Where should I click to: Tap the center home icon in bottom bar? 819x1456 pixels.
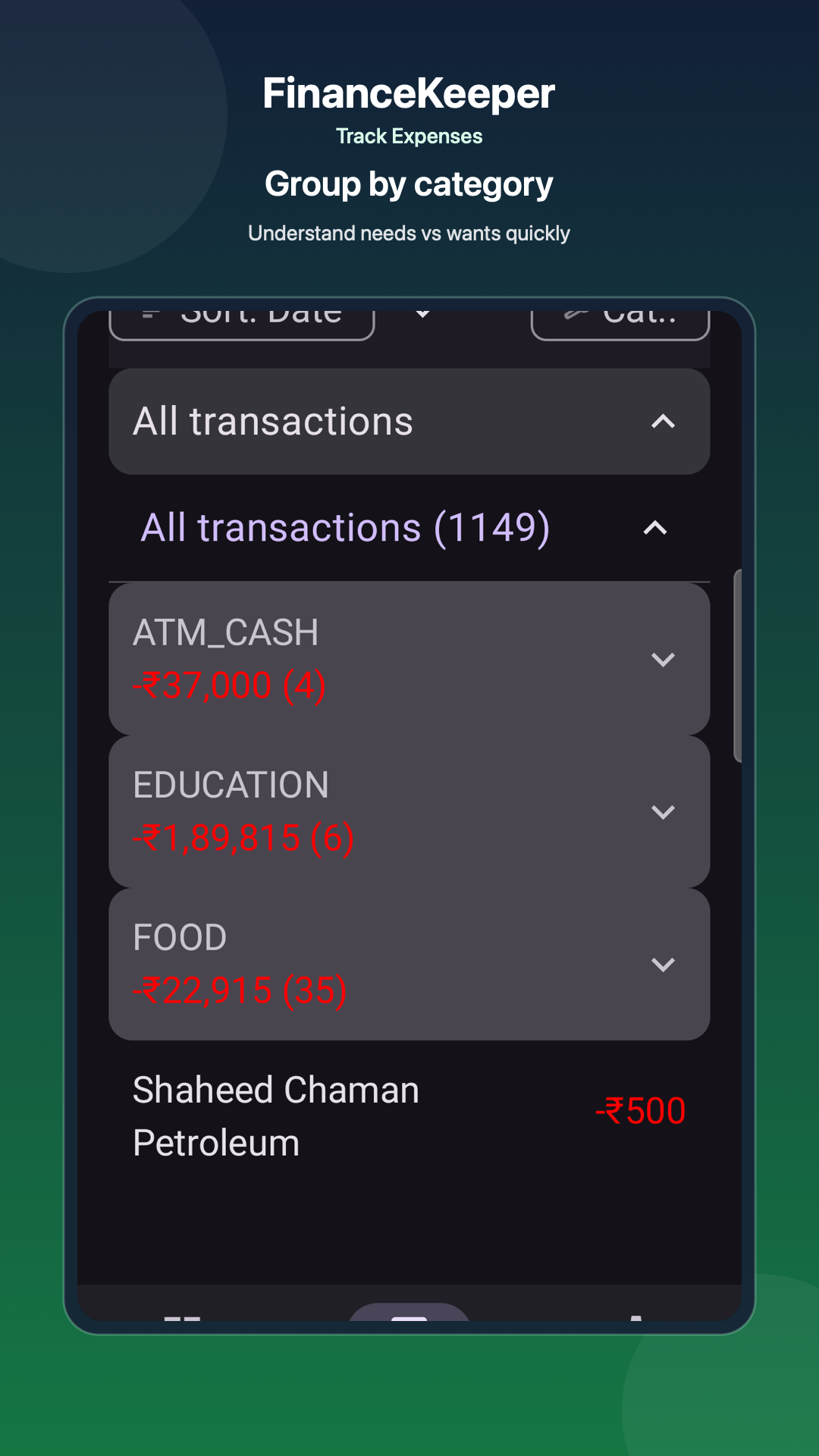pos(409,1323)
